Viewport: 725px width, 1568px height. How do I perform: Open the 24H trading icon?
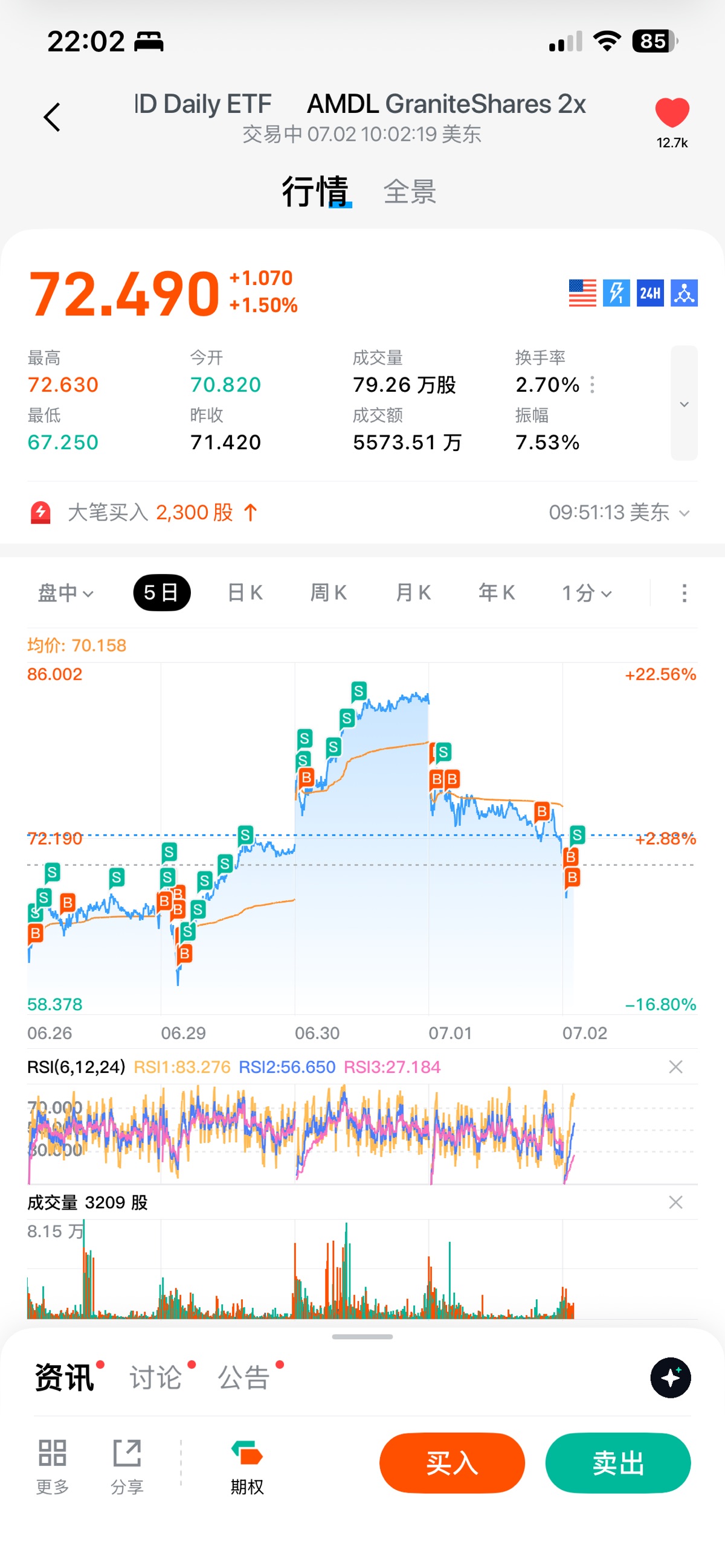click(650, 293)
